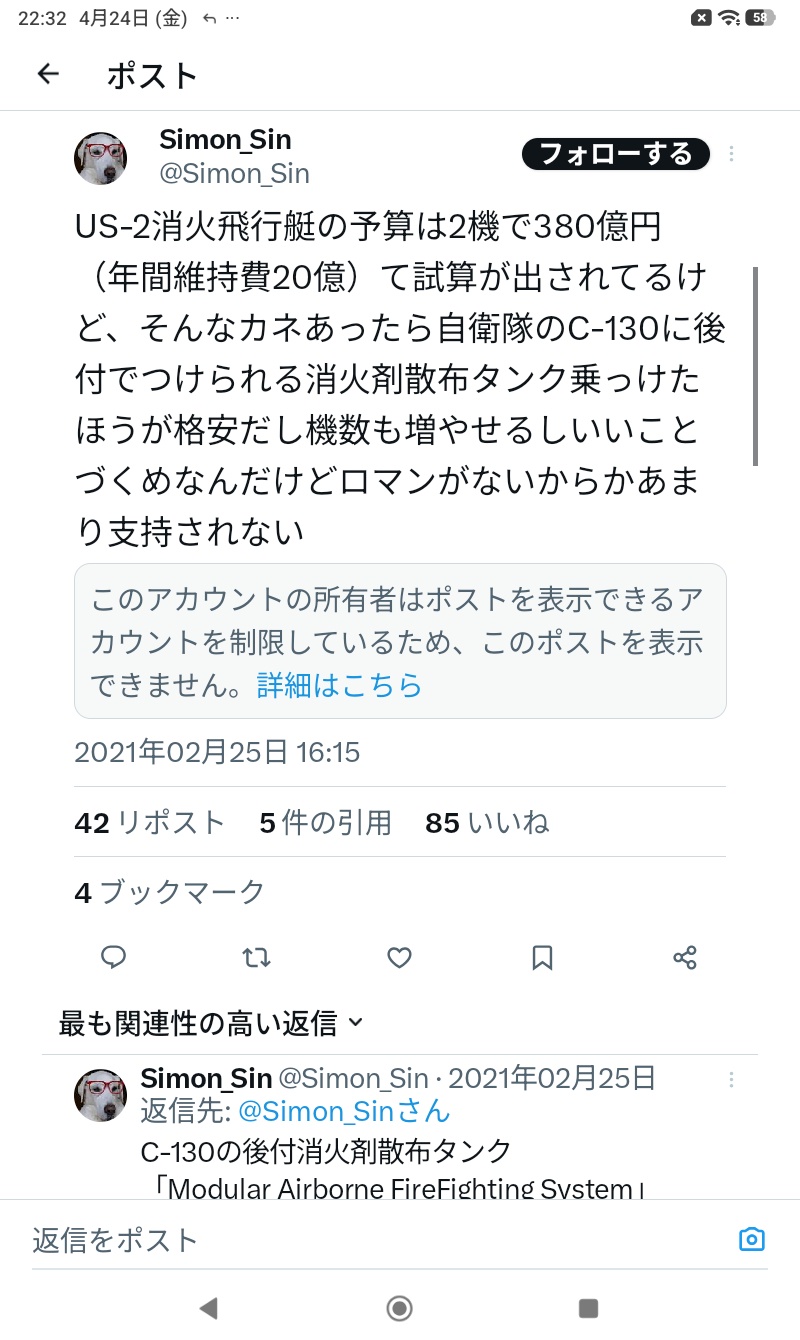The height and width of the screenshot is (1340, 800).
Task: Open Simon_Sin's profile picture on main post
Action: (101, 158)
